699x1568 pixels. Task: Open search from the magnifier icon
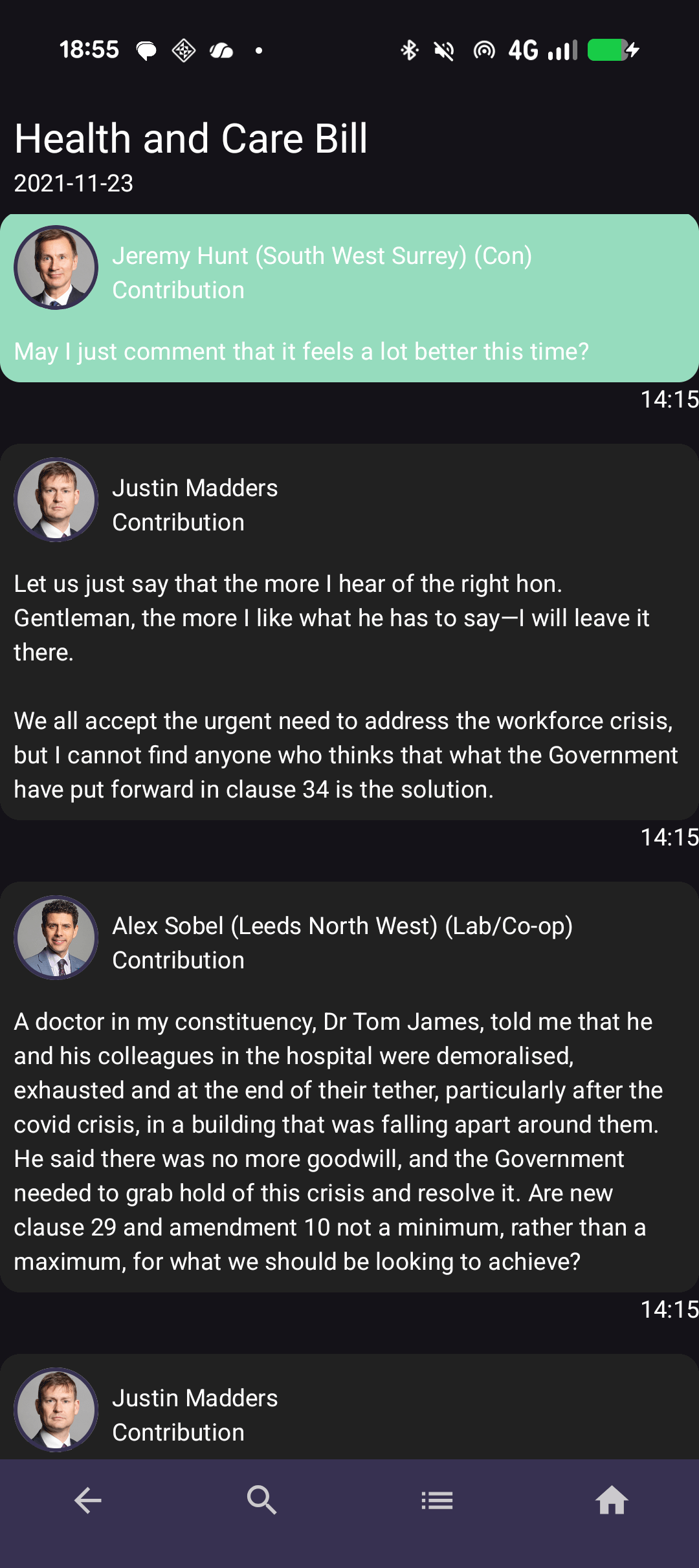point(262,1500)
